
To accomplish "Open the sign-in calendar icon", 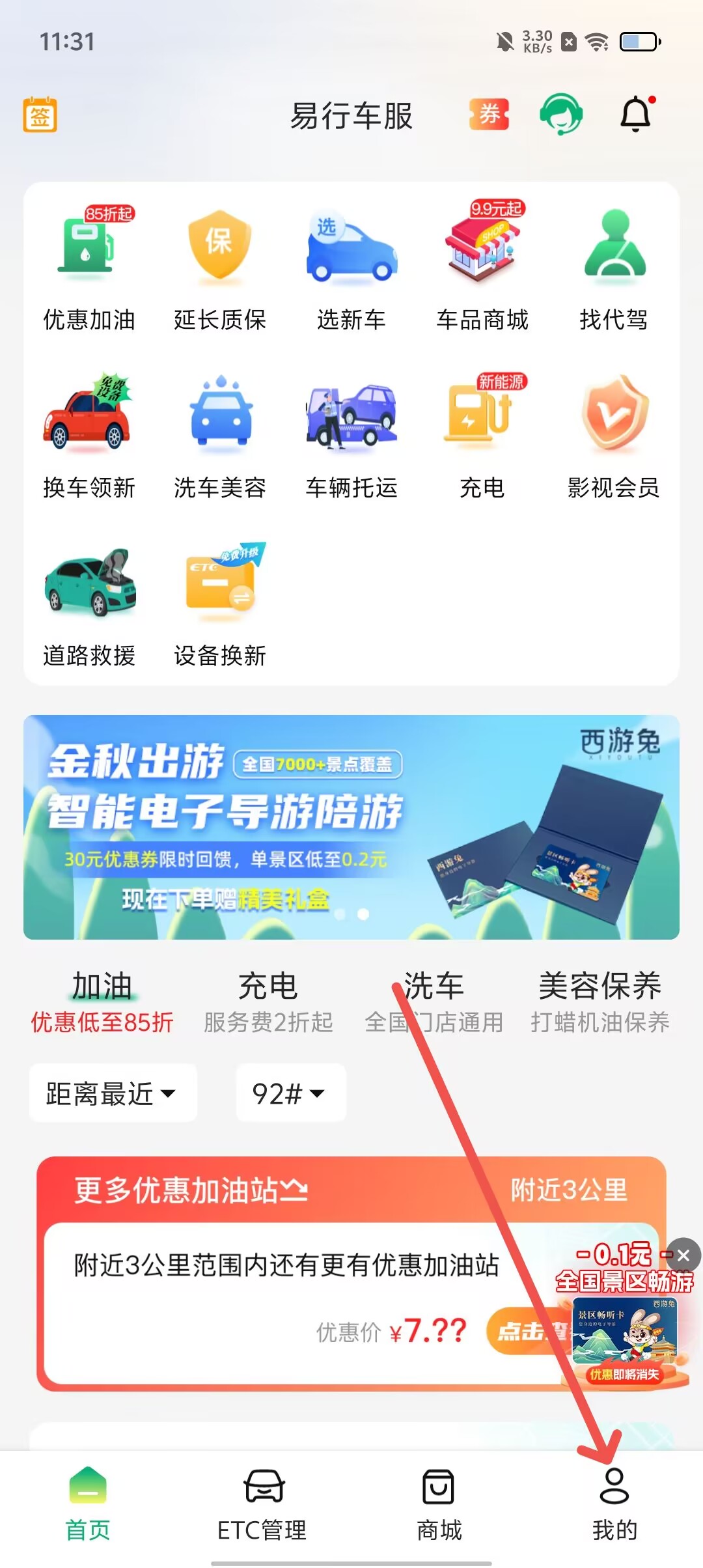I will (x=40, y=115).
